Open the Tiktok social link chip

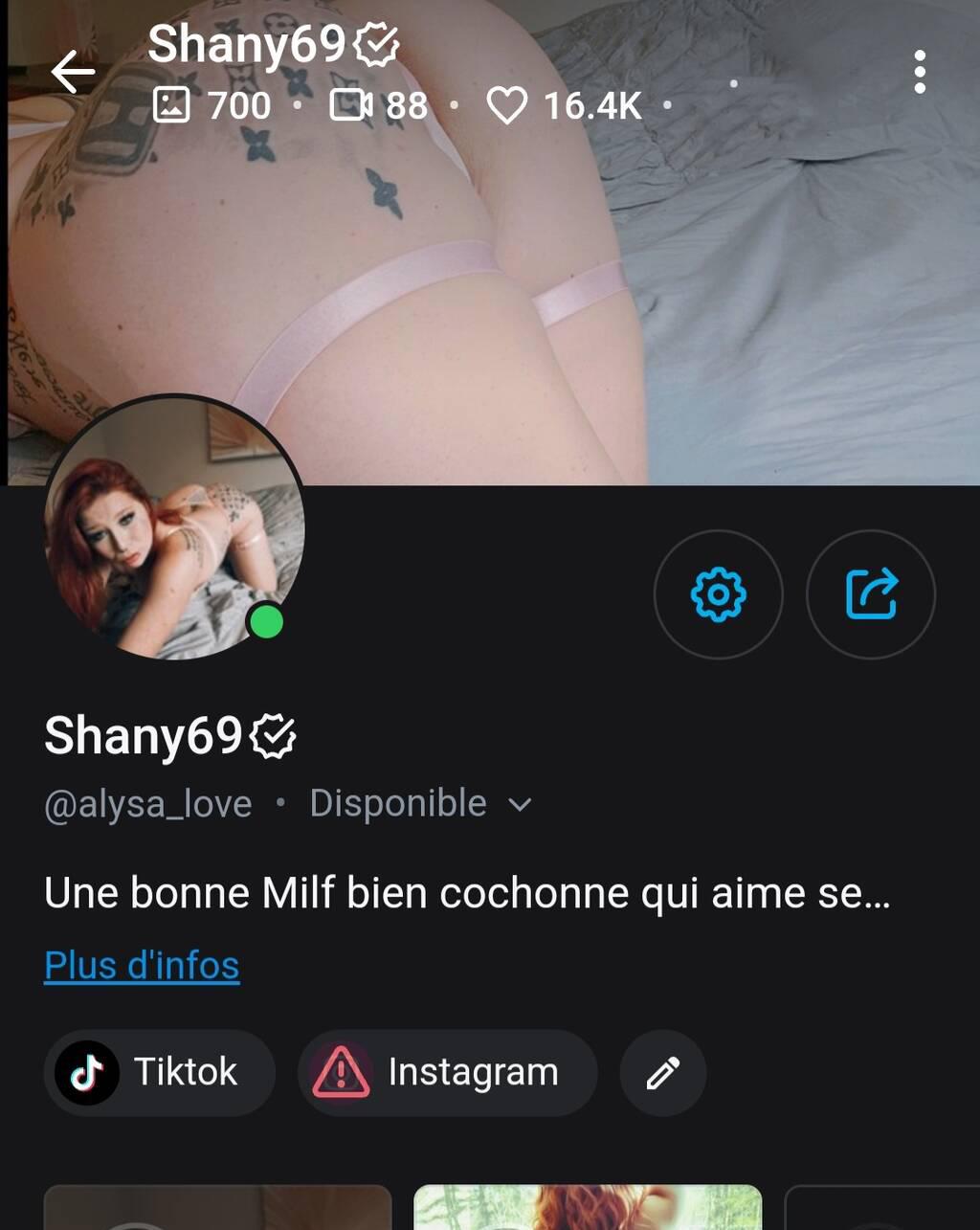(x=159, y=1073)
